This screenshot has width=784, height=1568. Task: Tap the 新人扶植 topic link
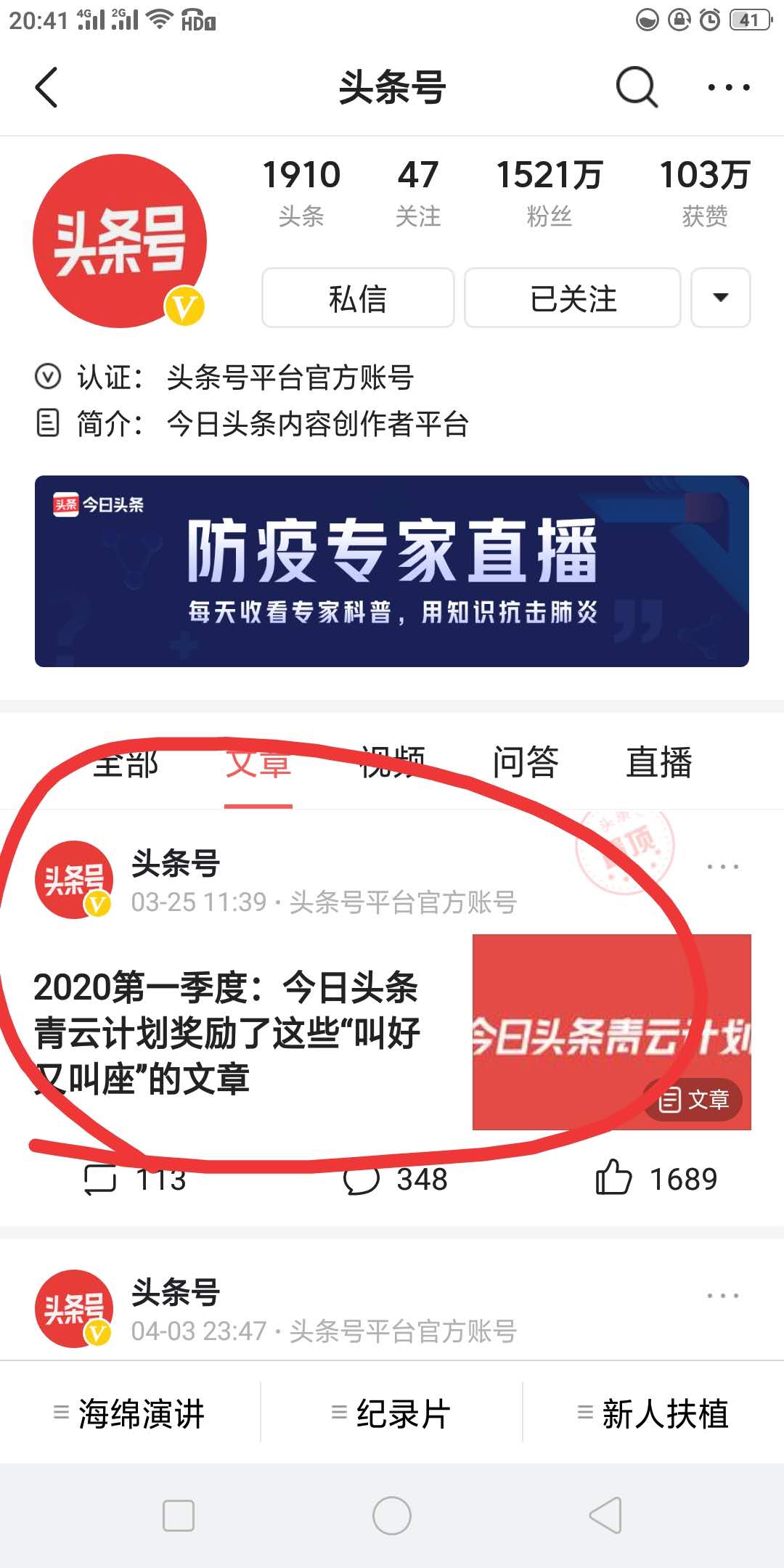664,1412
